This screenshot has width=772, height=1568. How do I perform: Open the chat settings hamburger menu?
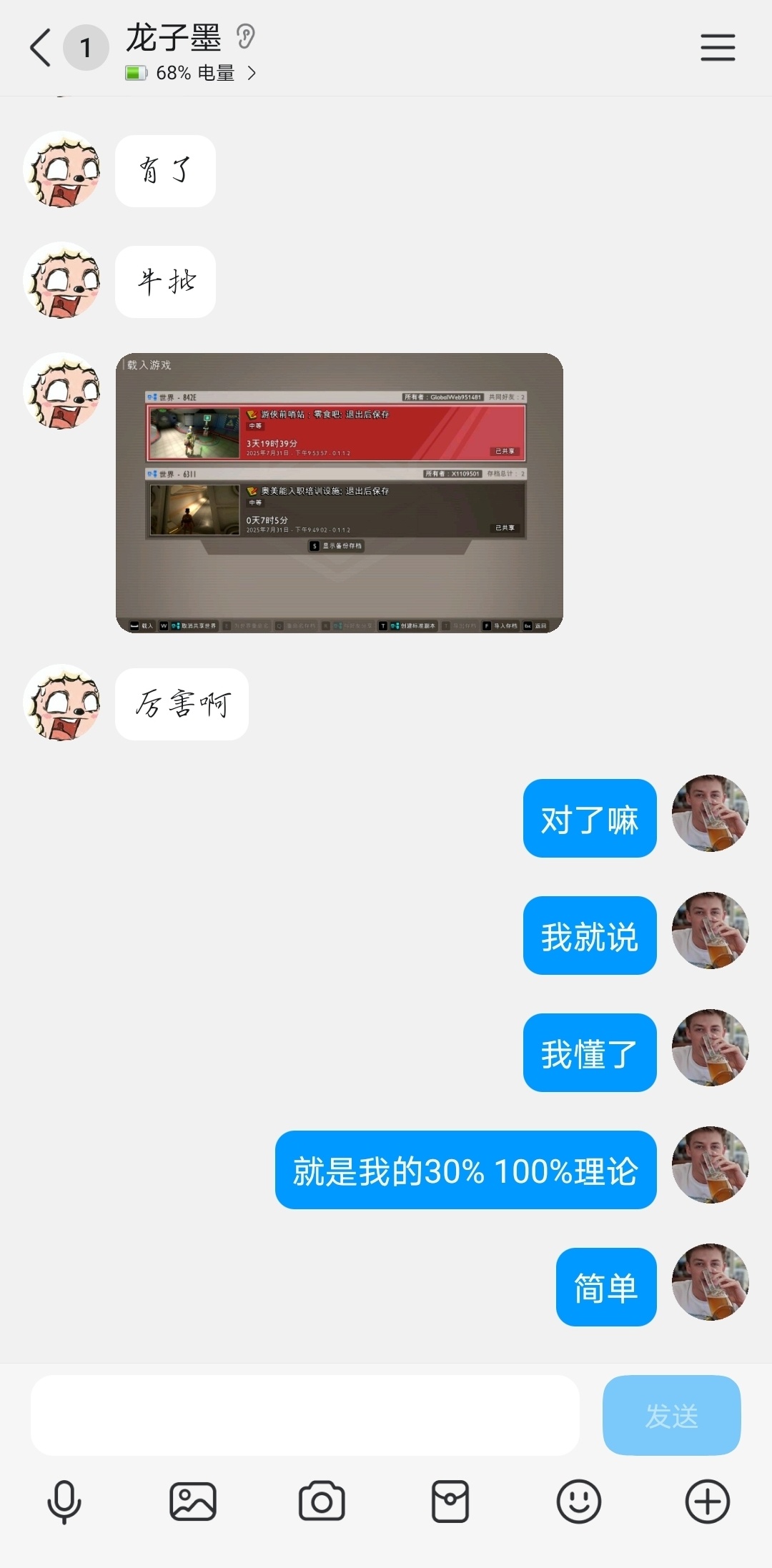click(718, 48)
